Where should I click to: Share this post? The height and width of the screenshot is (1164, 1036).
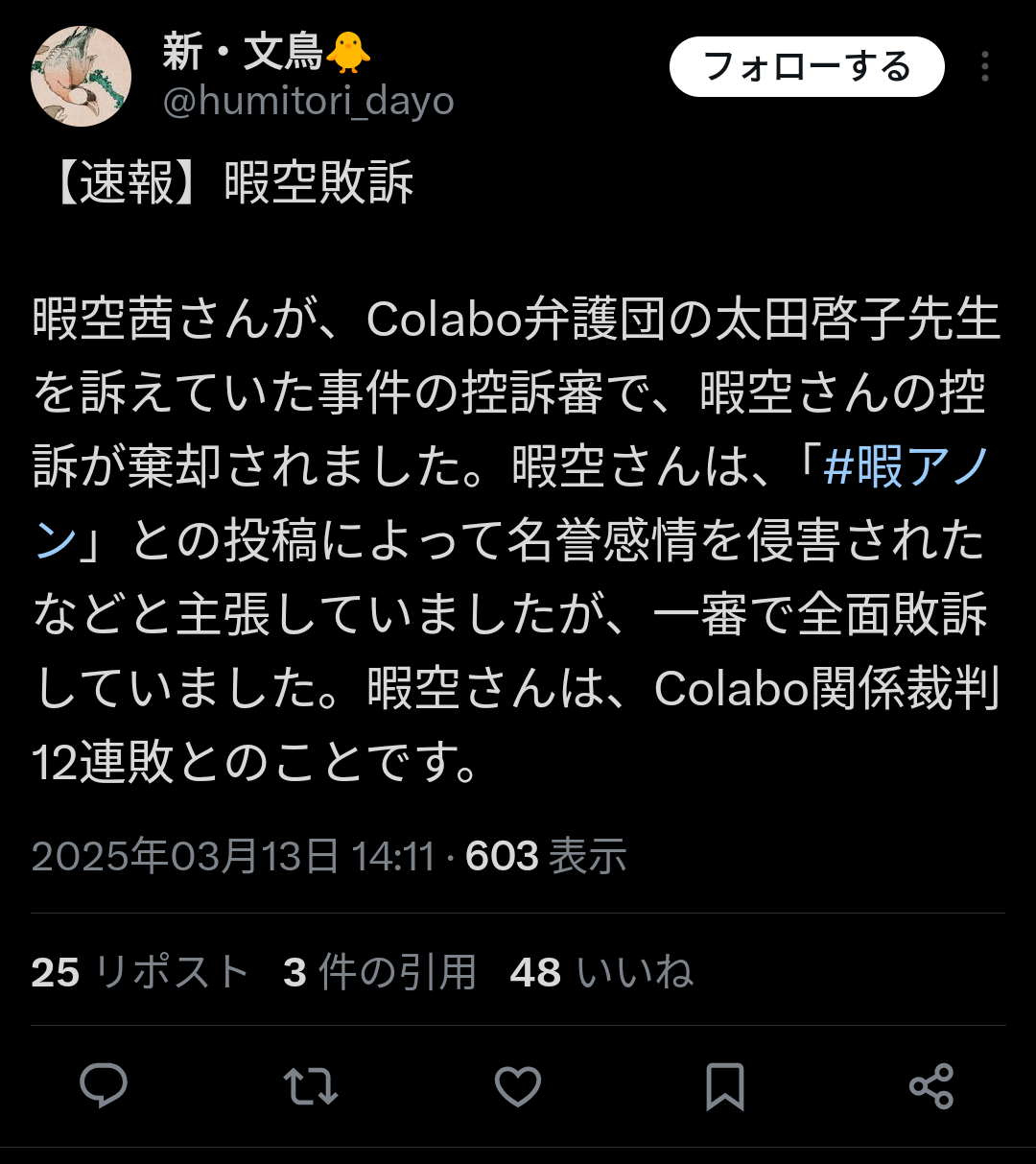(930, 1087)
